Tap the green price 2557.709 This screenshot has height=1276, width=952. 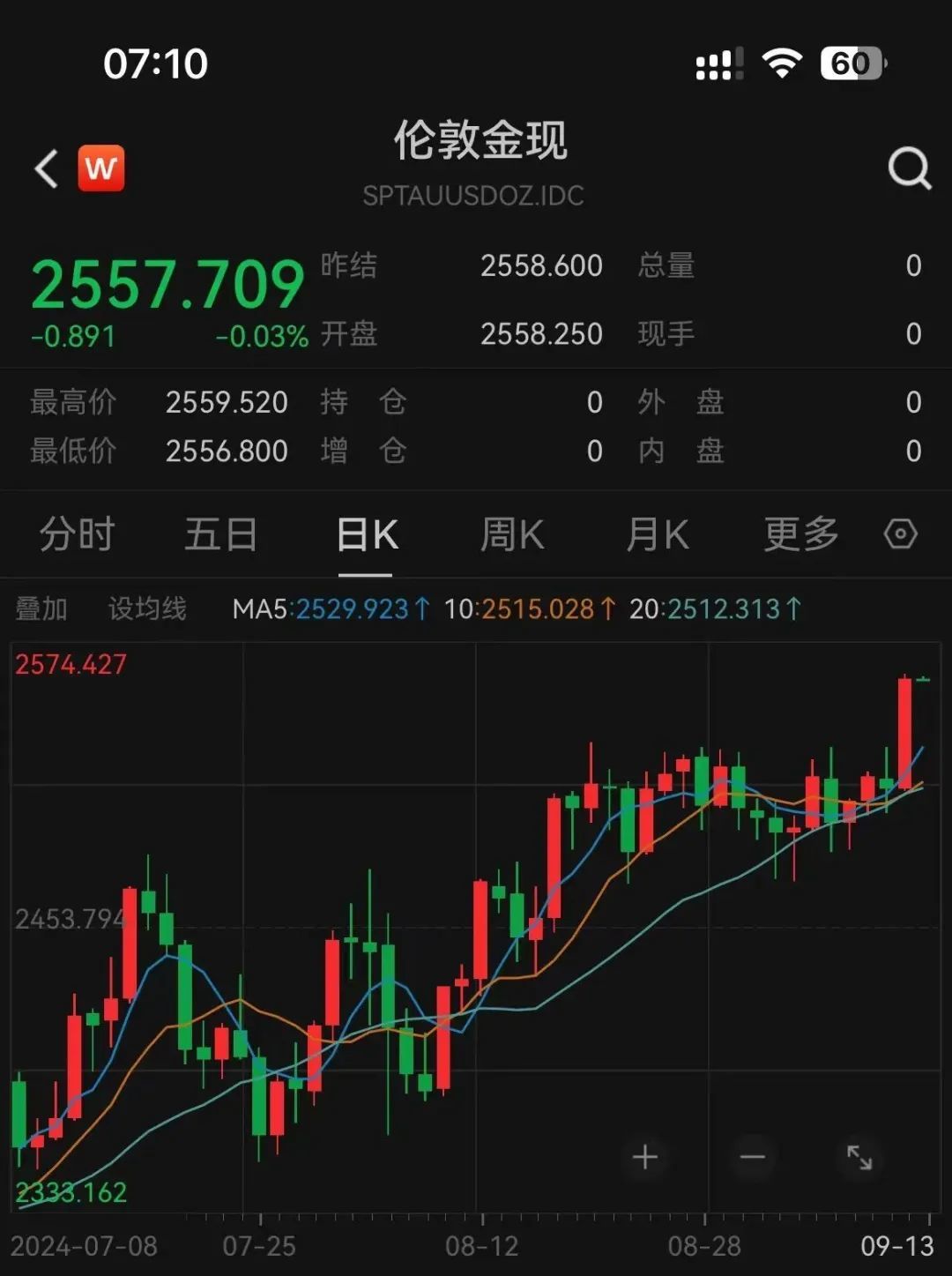click(167, 280)
